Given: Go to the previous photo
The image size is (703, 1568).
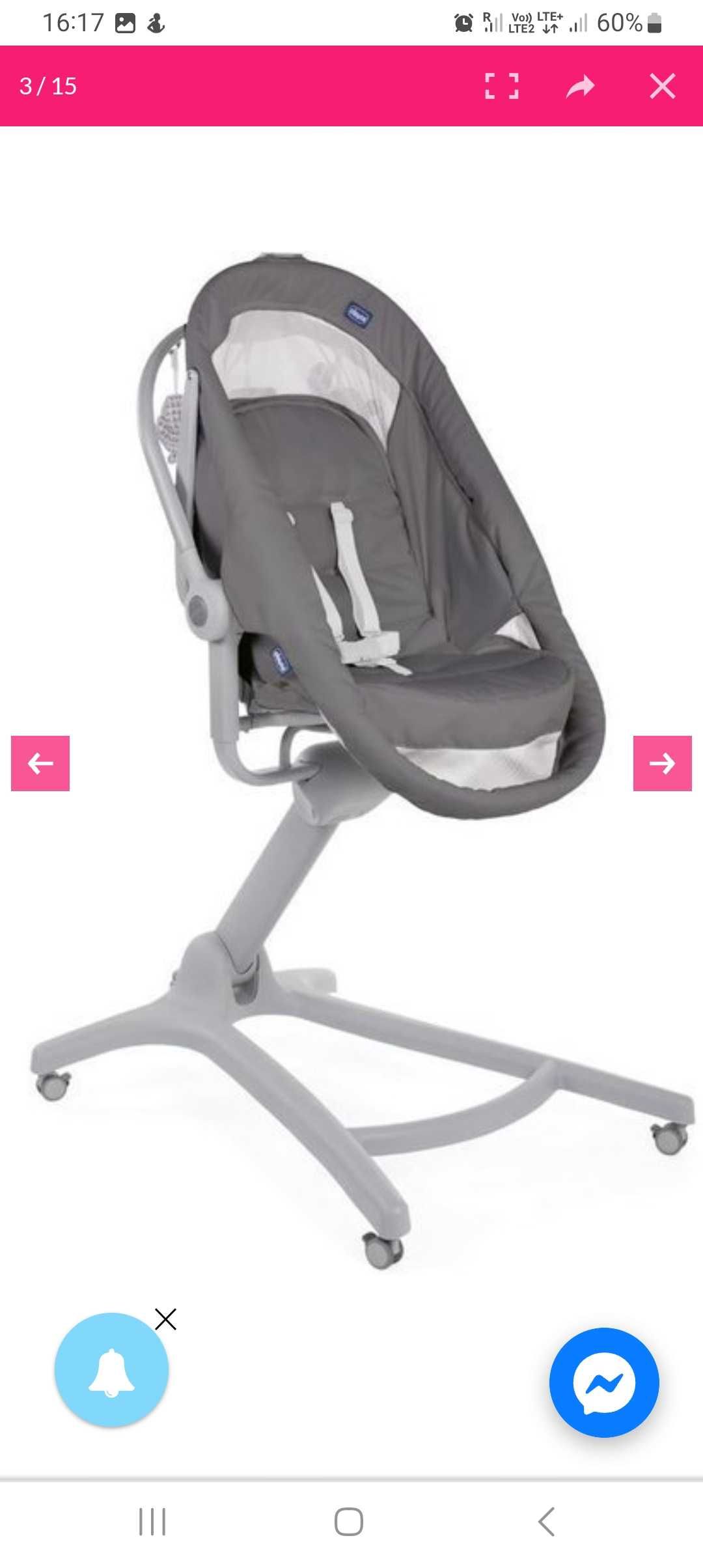Looking at the screenshot, I should [x=40, y=763].
